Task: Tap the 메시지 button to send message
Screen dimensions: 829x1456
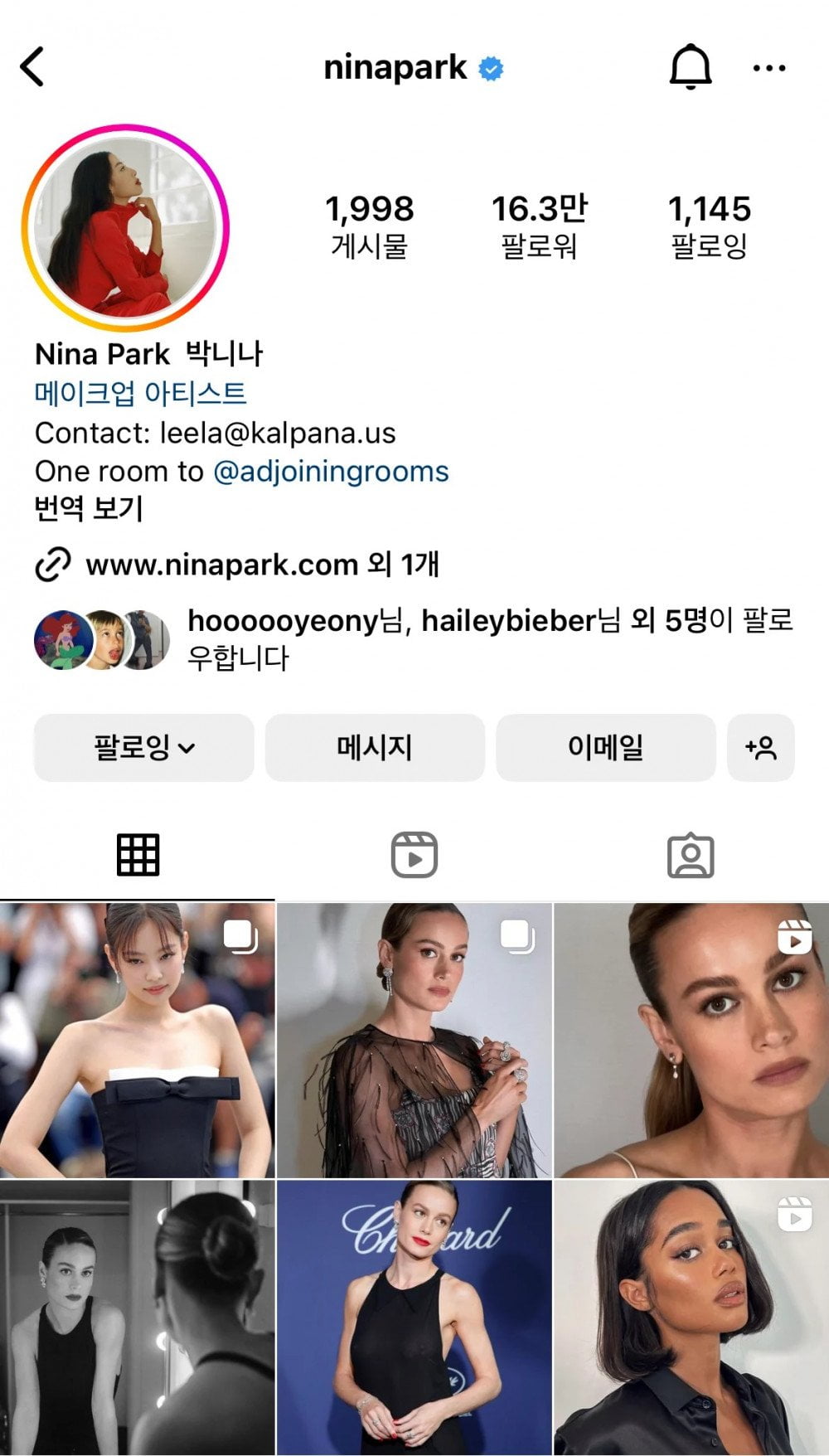Action: tap(375, 747)
